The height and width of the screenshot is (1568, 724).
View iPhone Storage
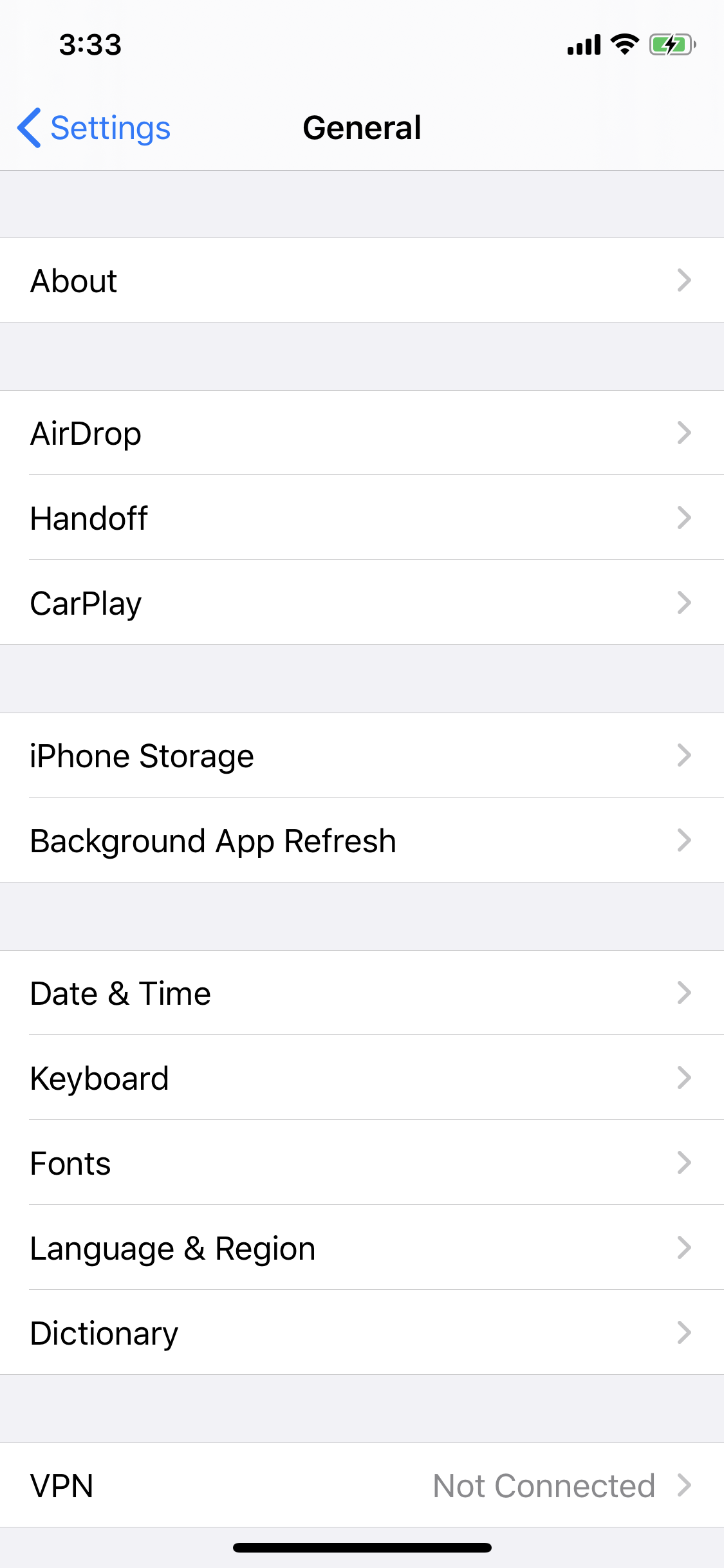(x=362, y=756)
